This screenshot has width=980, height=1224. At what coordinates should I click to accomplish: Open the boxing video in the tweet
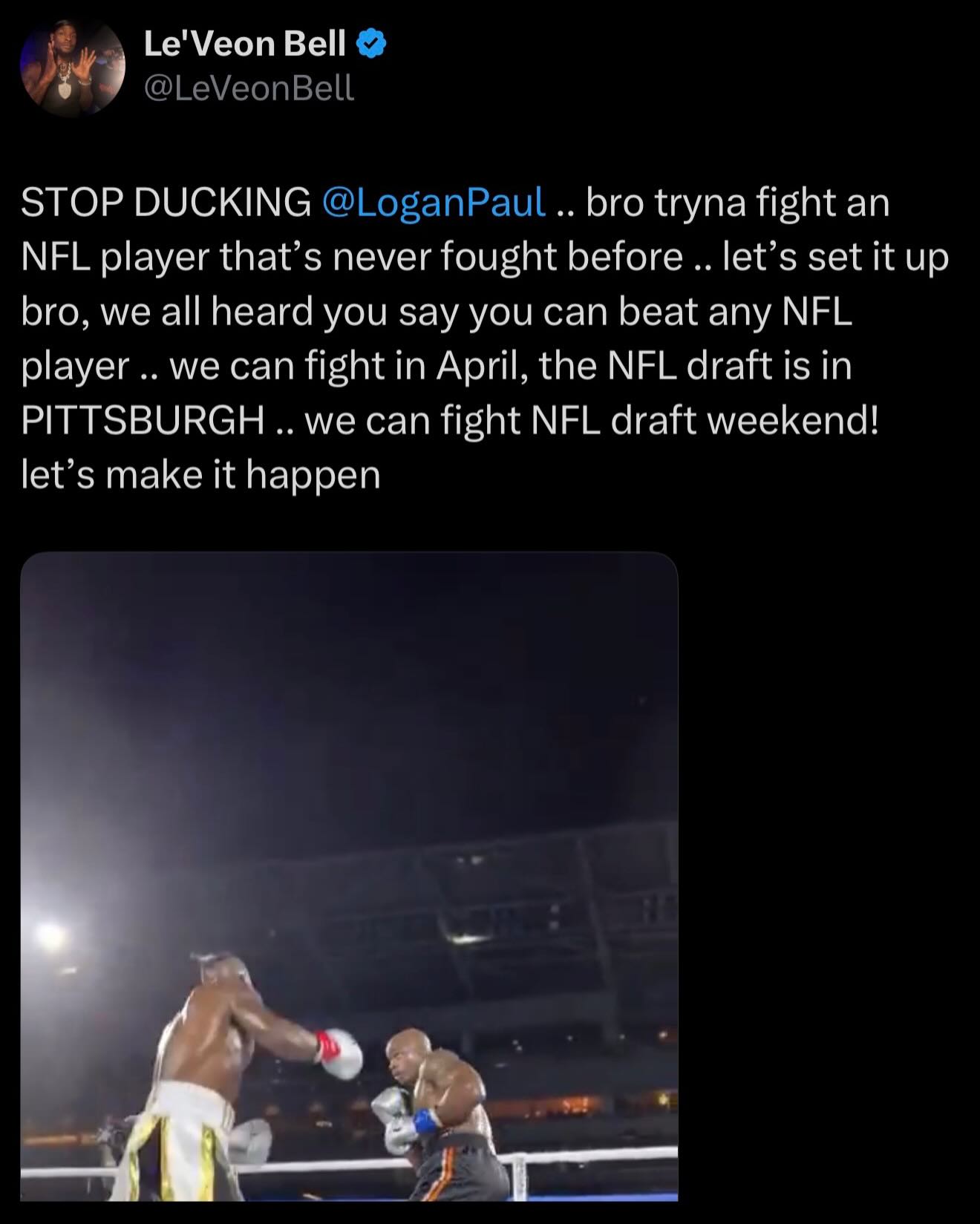pos(349,876)
